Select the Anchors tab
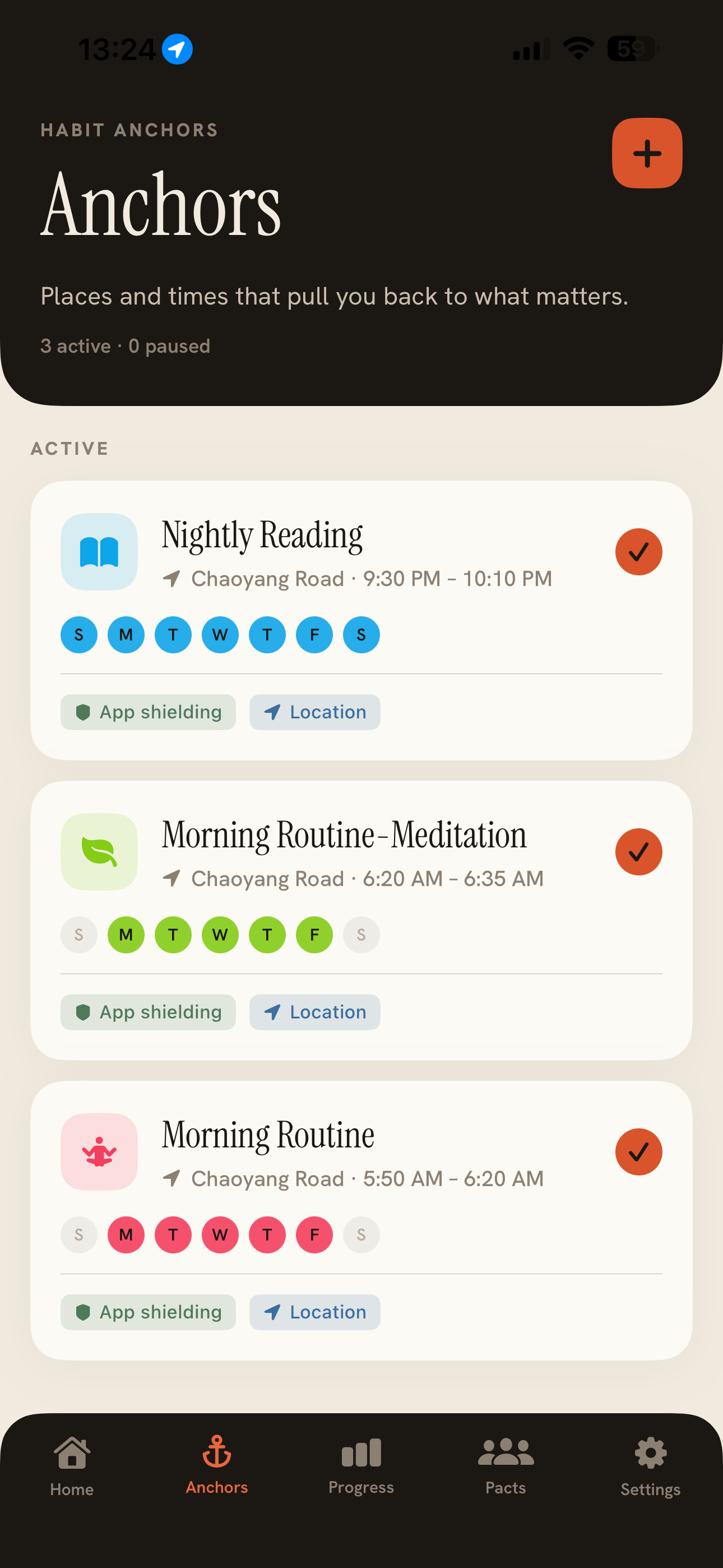Viewport: 723px width, 1568px height. tap(217, 1466)
